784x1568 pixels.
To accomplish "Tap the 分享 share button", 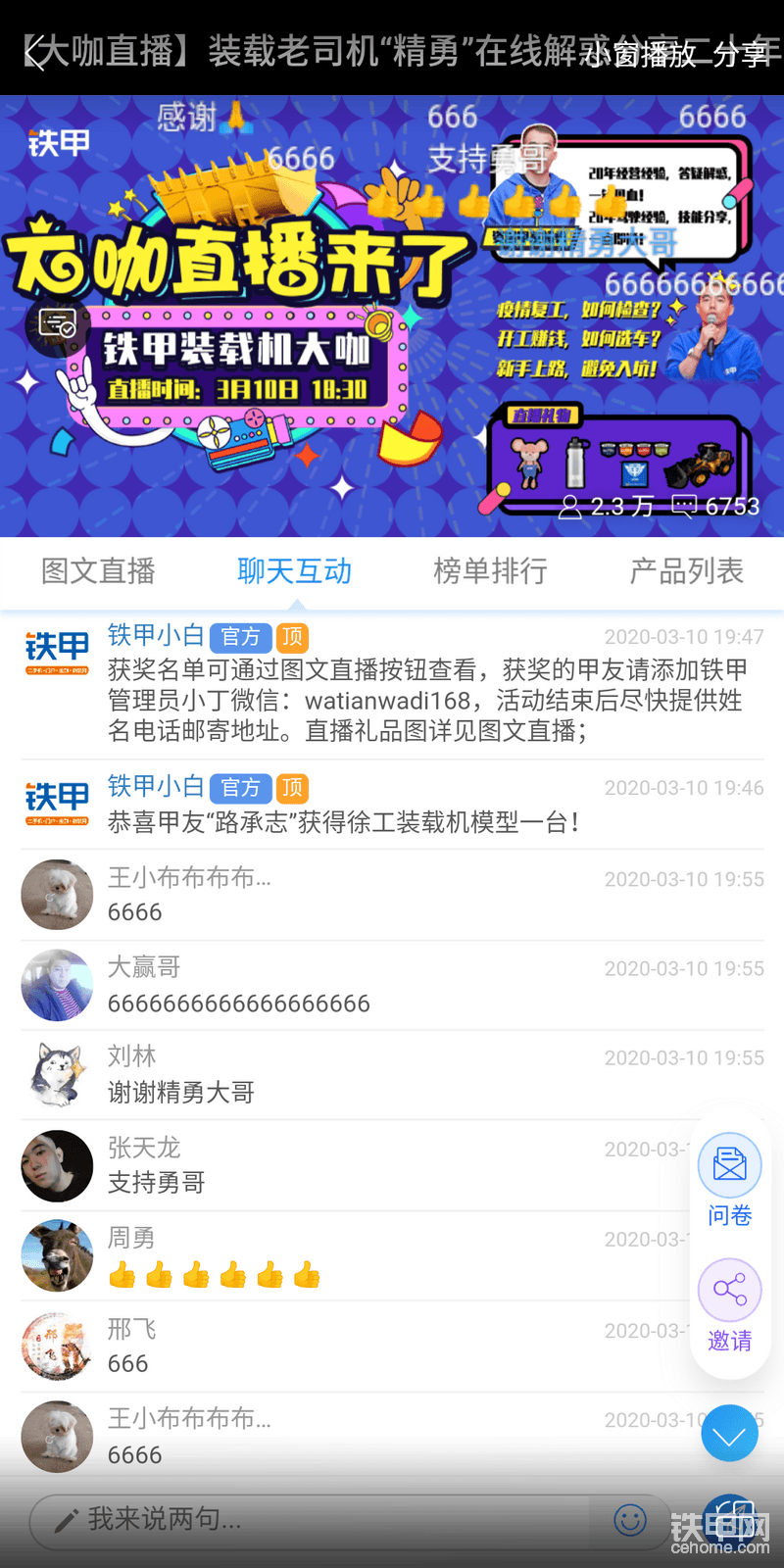I will pos(741,54).
